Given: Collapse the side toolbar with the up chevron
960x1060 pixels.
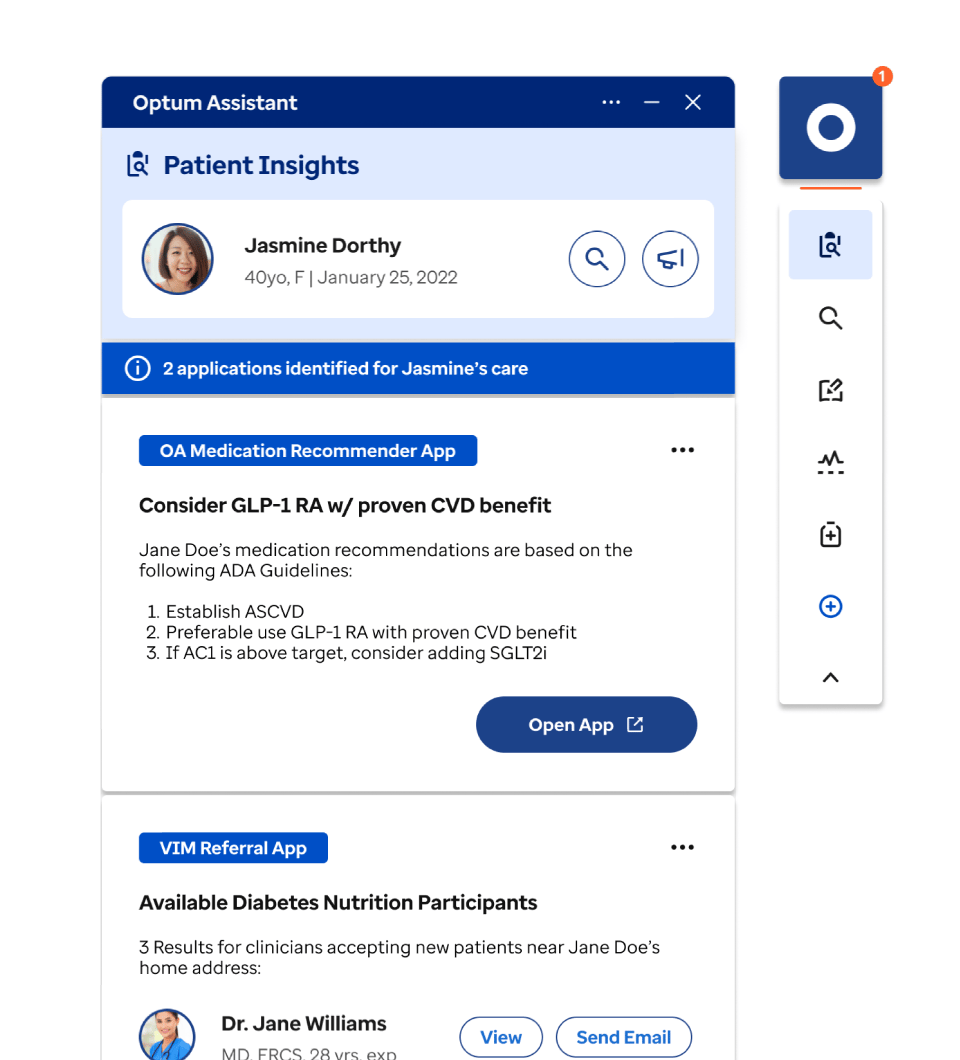Looking at the screenshot, I should click(x=830, y=677).
